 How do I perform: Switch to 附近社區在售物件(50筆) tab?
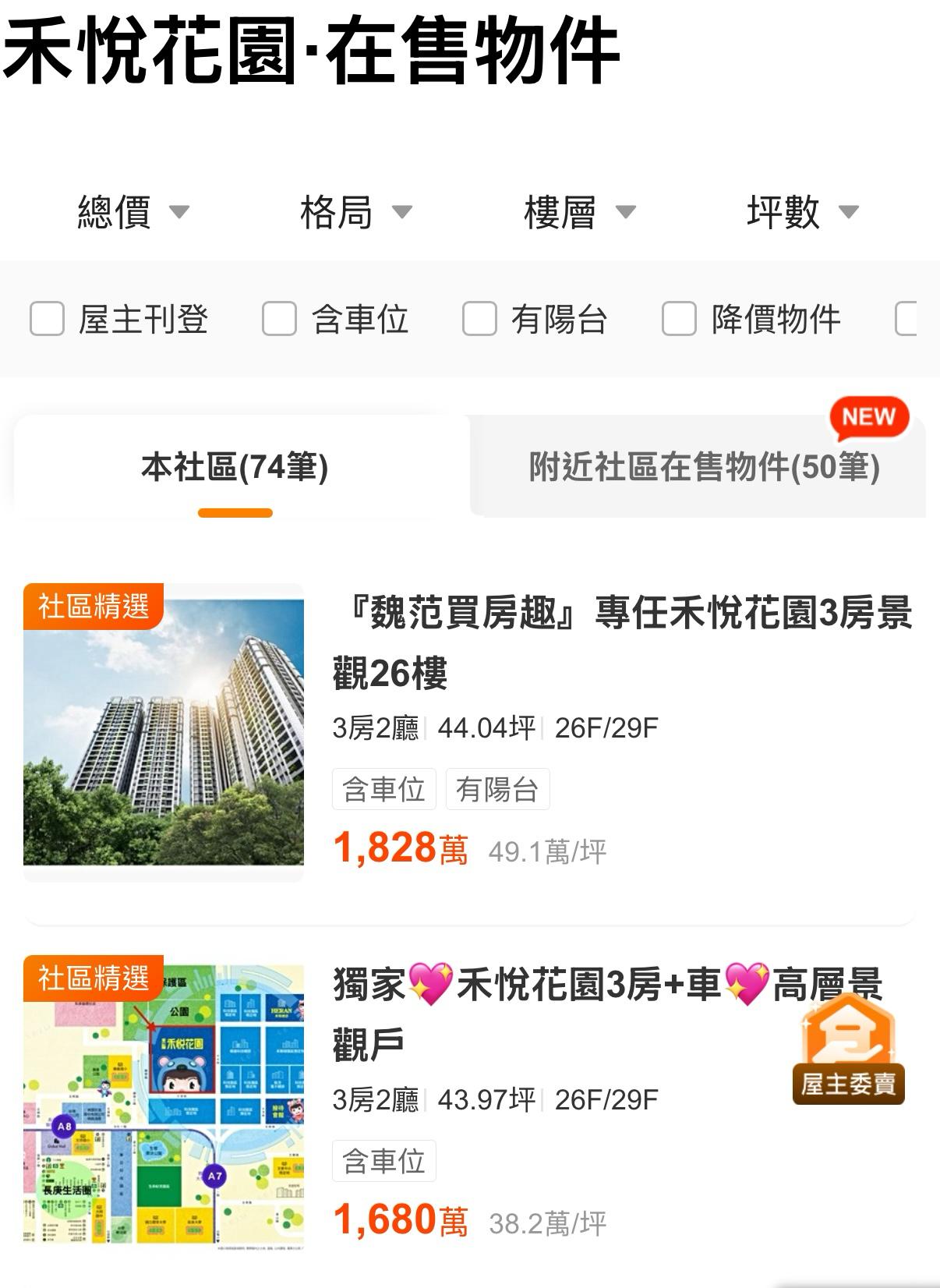704,467
